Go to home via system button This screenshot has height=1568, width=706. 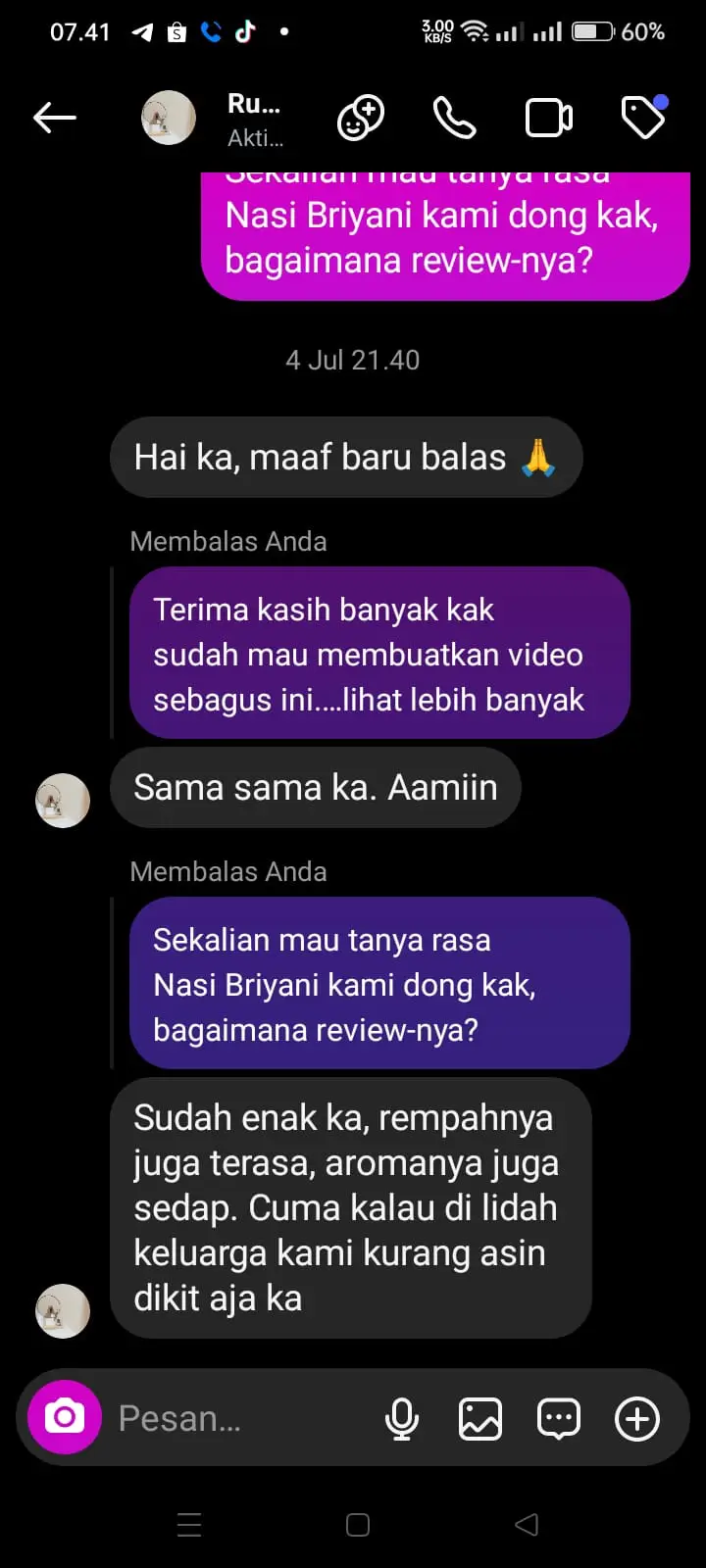click(x=358, y=1524)
